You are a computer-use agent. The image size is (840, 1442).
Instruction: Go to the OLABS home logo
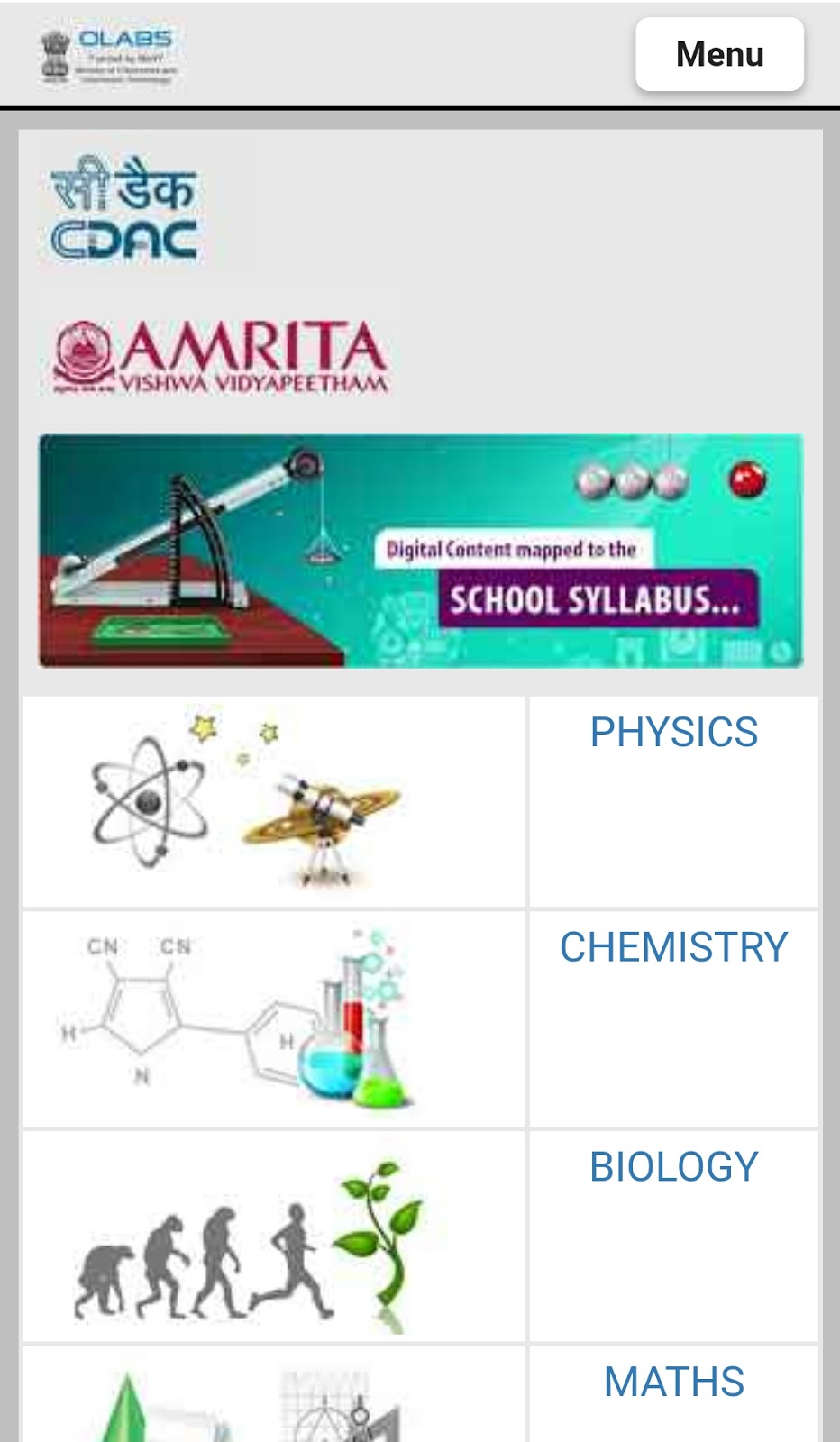[x=109, y=55]
